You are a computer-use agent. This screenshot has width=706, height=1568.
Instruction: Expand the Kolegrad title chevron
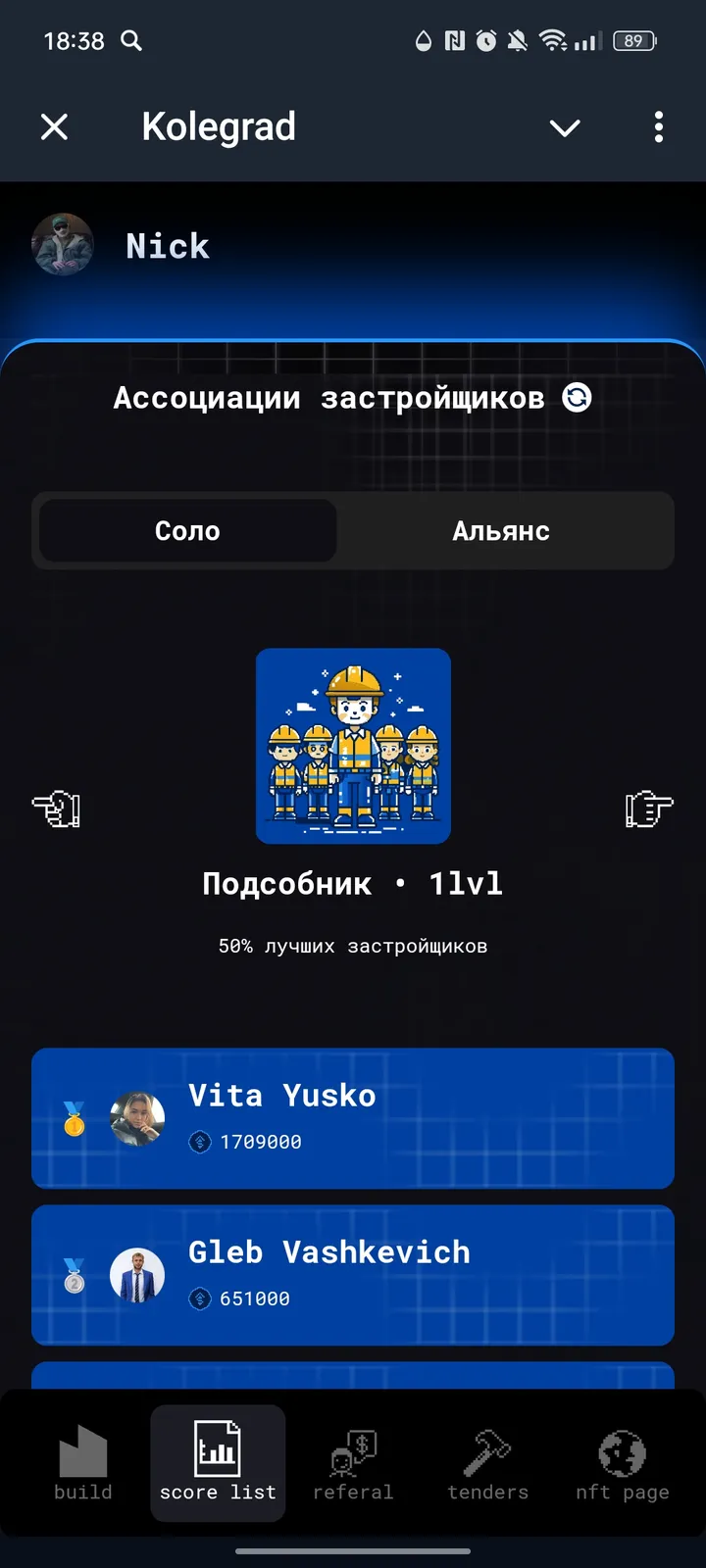tap(565, 127)
